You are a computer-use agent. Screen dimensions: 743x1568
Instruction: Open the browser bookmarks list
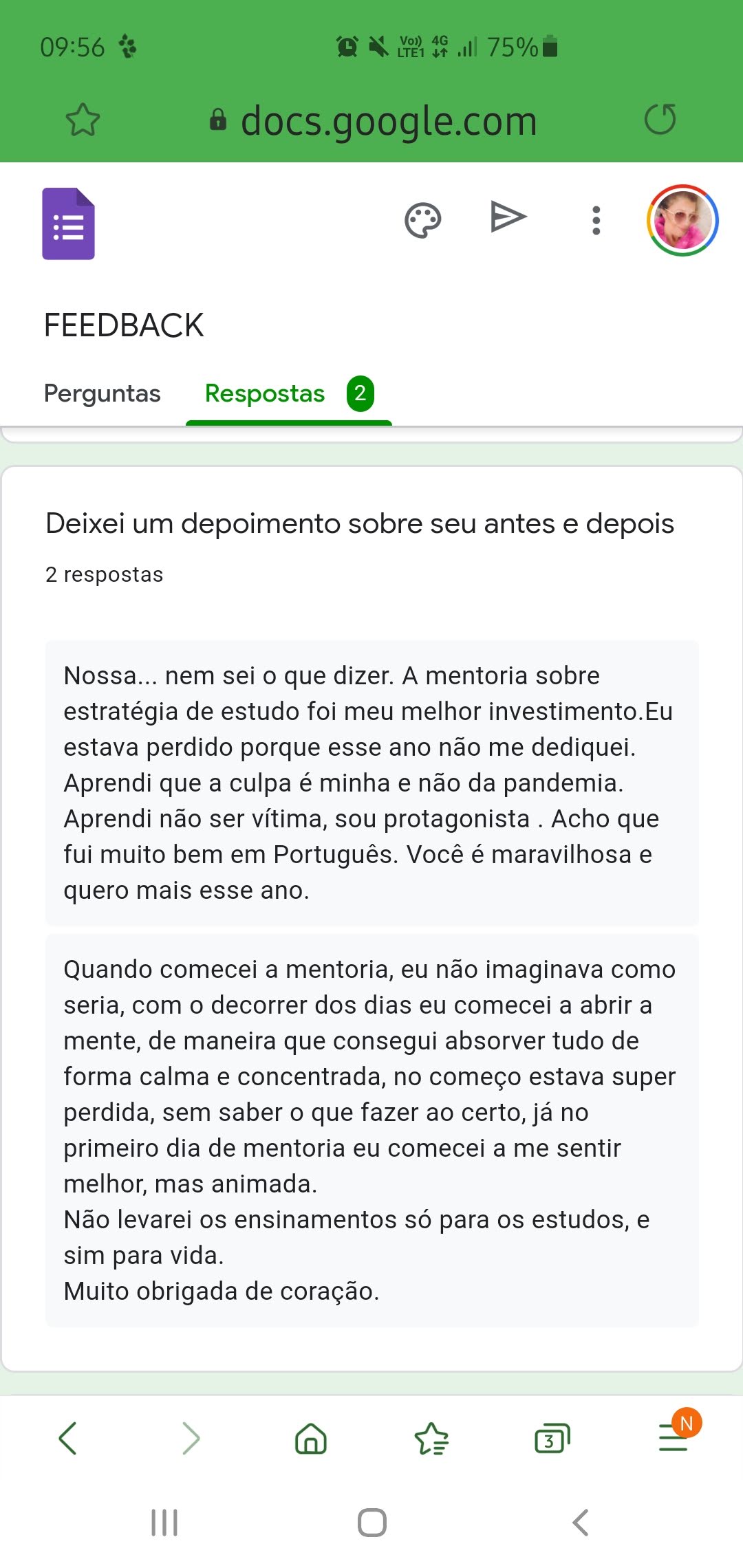(x=431, y=1438)
